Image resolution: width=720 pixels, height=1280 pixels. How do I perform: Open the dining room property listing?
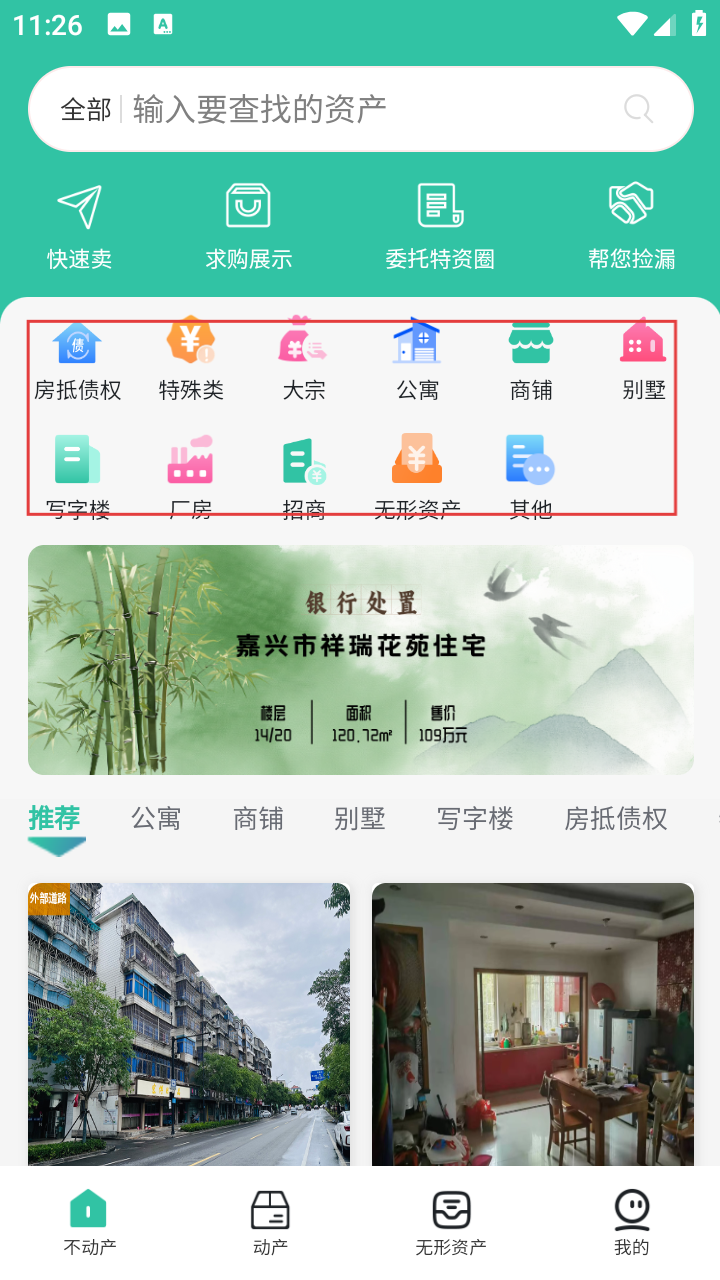point(533,1023)
